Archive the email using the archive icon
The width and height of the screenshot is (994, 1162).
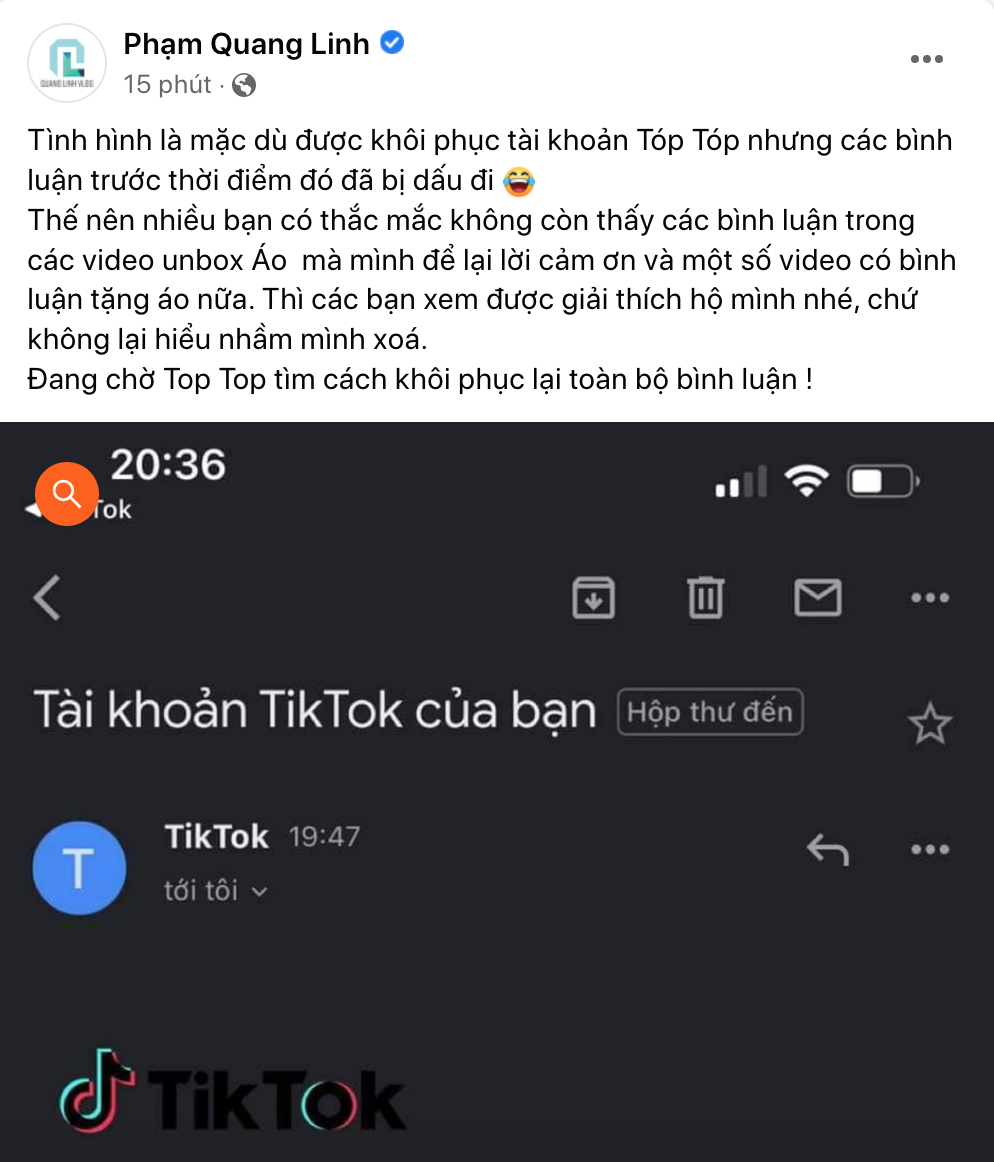pyautogui.click(x=593, y=597)
